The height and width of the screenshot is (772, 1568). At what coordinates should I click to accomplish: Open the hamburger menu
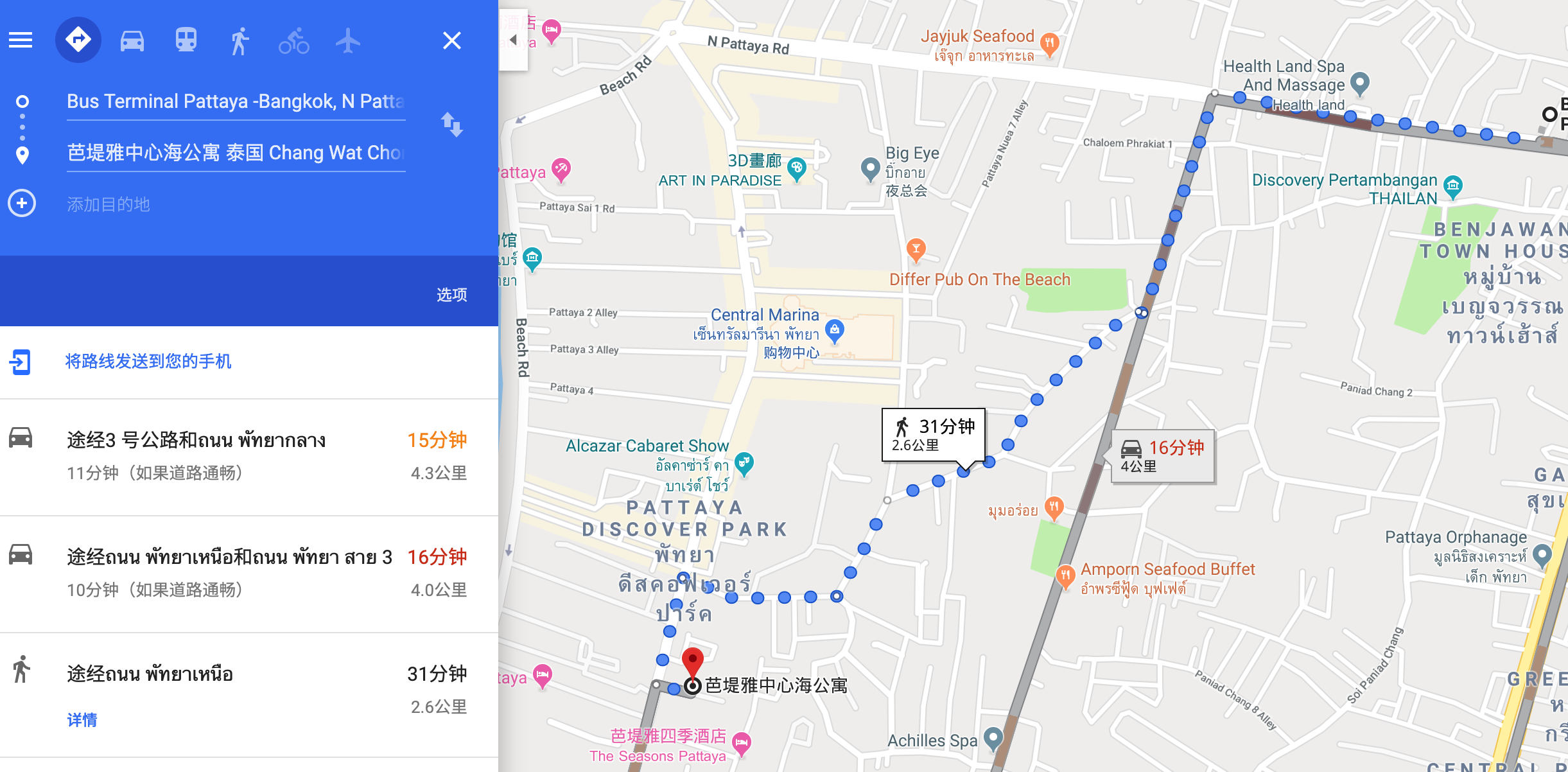(x=21, y=40)
